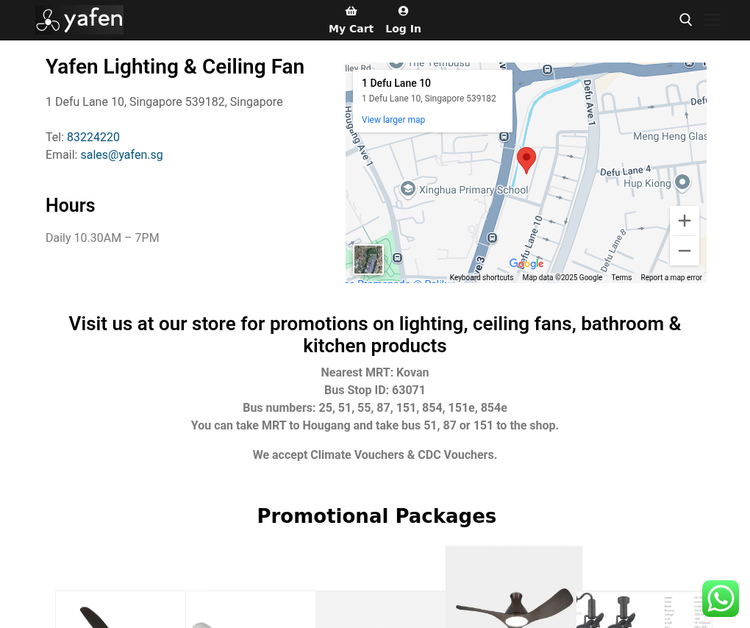Tap the red location pin on the map

[x=526, y=159]
